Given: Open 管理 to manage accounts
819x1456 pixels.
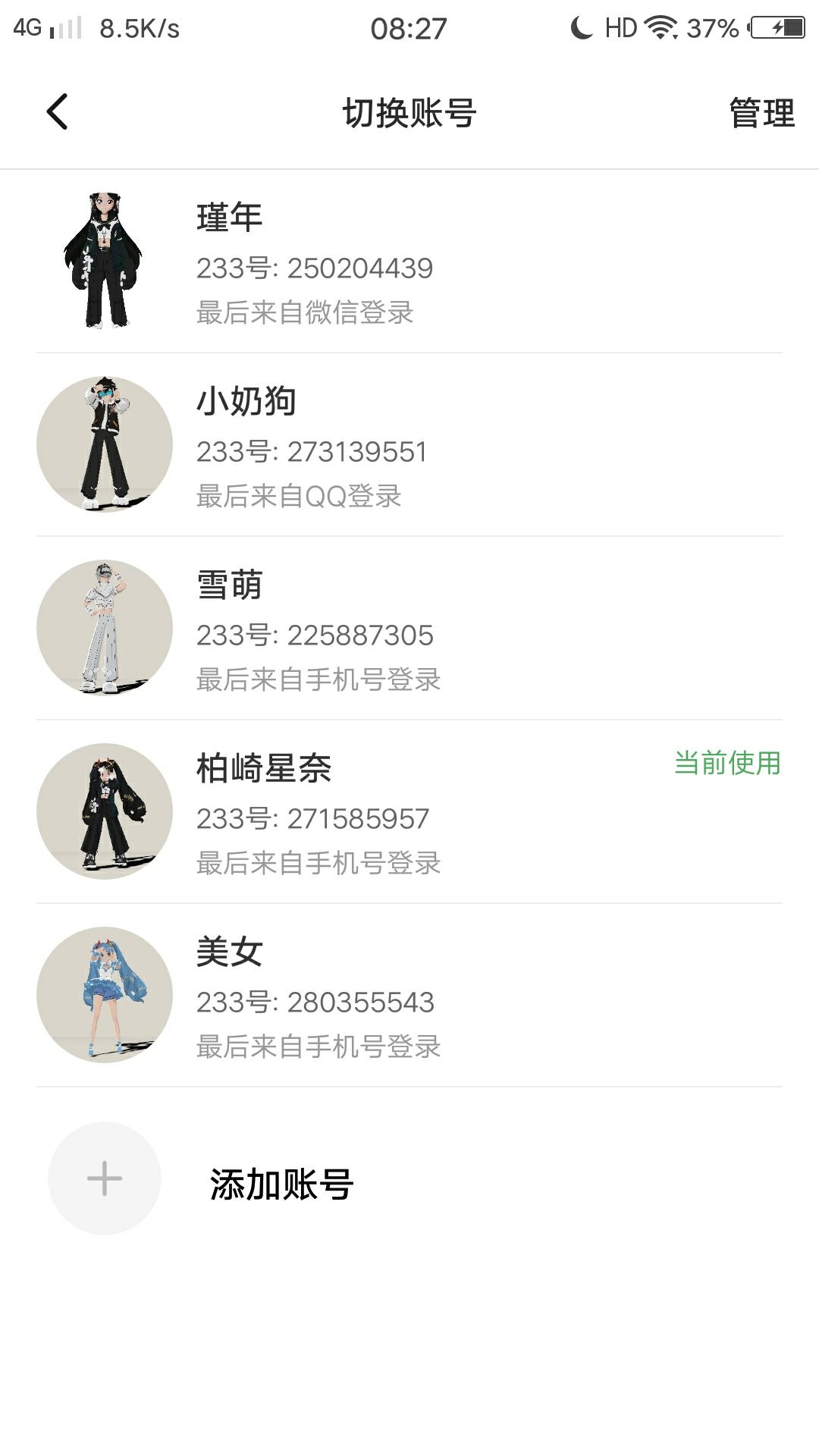Looking at the screenshot, I should click(x=761, y=113).
